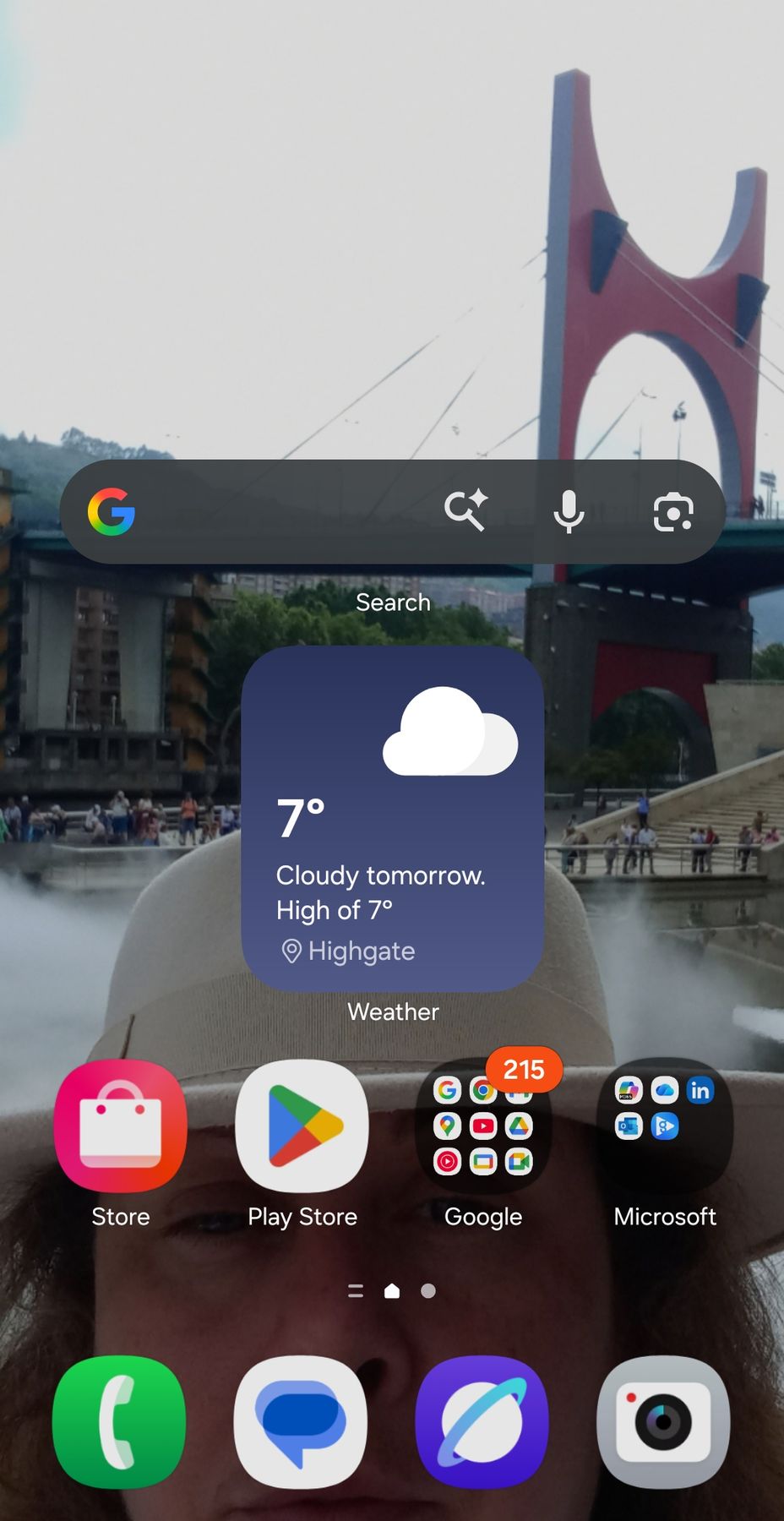Start voice search with the microphone
Screen dimensions: 784x1521
(569, 511)
